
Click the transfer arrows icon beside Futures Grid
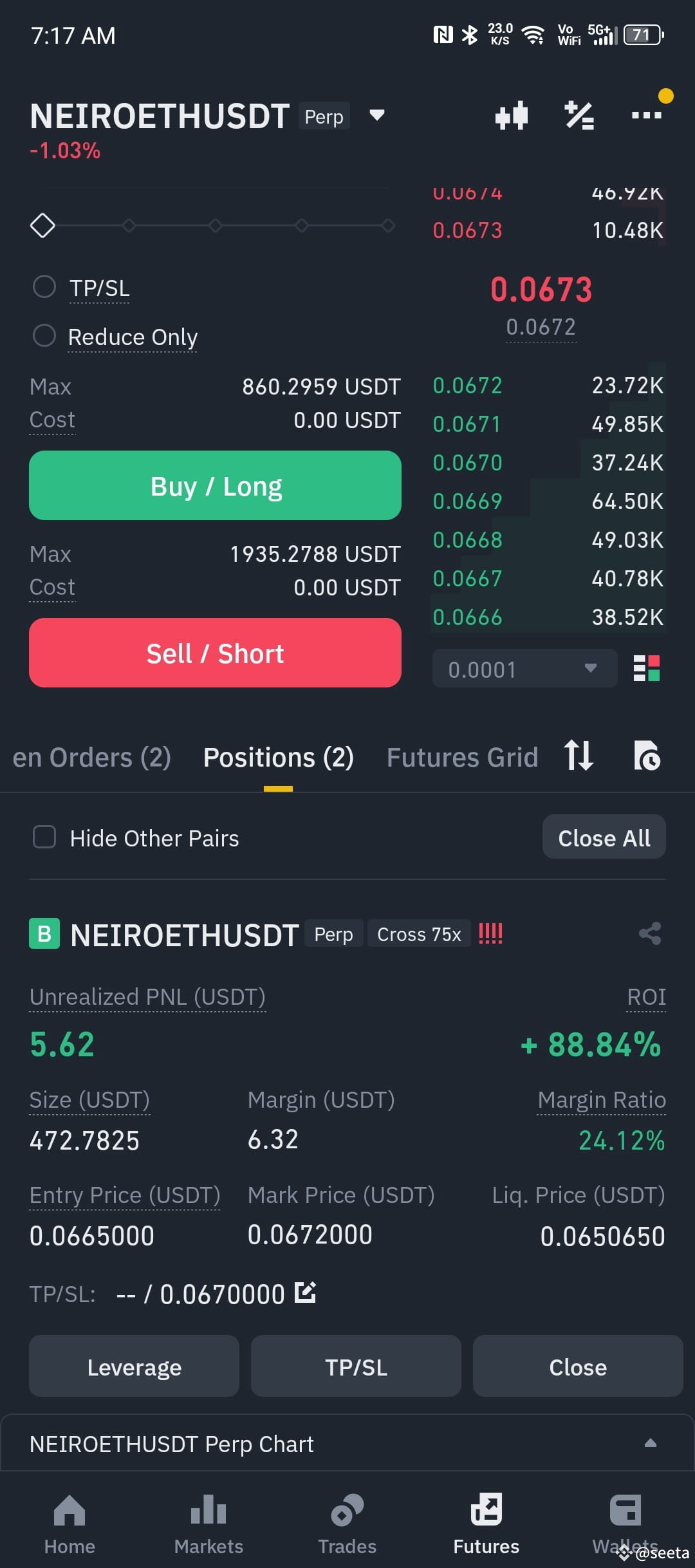coord(577,757)
